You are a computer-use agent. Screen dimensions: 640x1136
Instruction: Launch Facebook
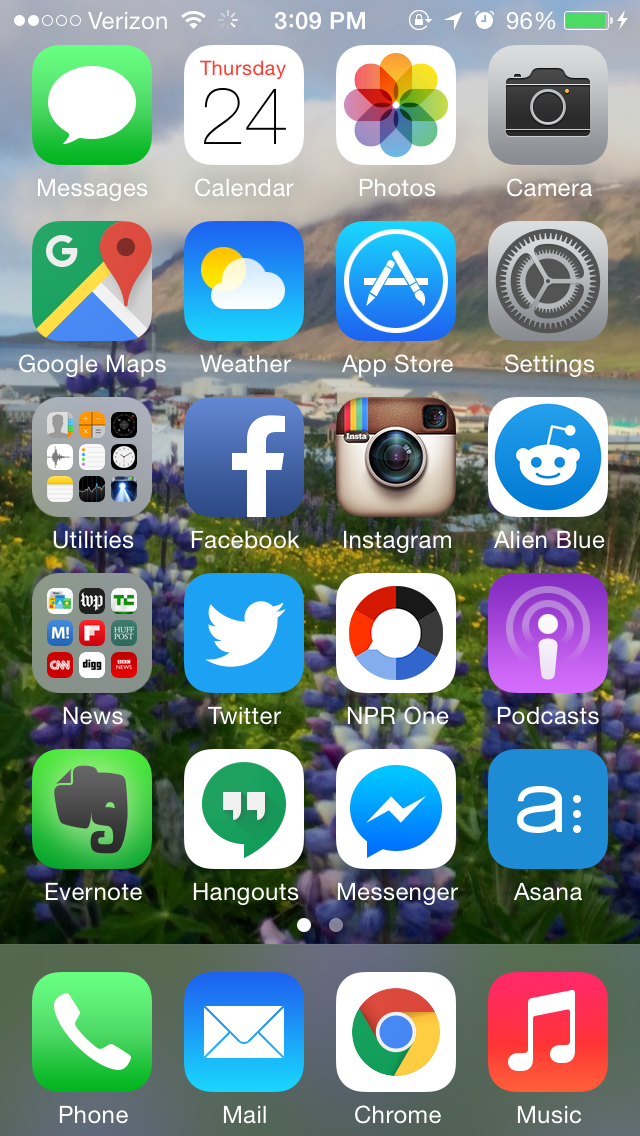(244, 457)
